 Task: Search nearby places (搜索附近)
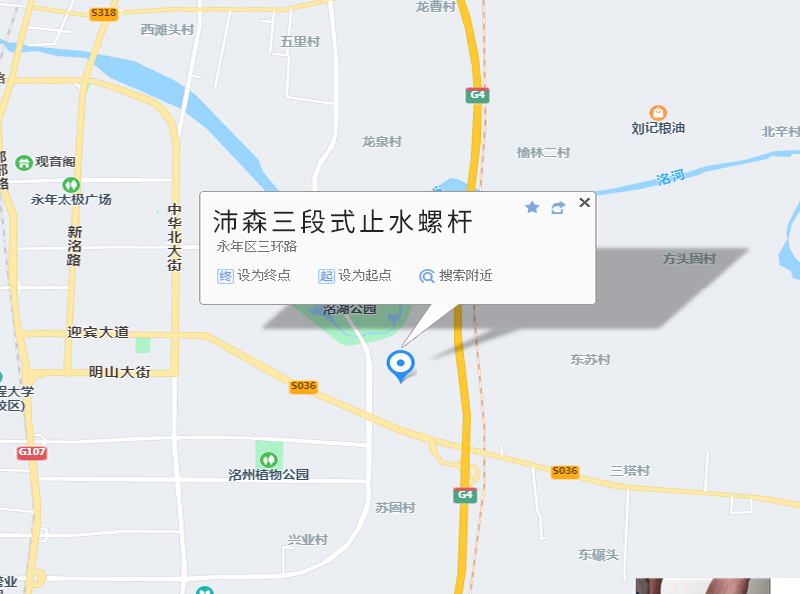[456, 275]
